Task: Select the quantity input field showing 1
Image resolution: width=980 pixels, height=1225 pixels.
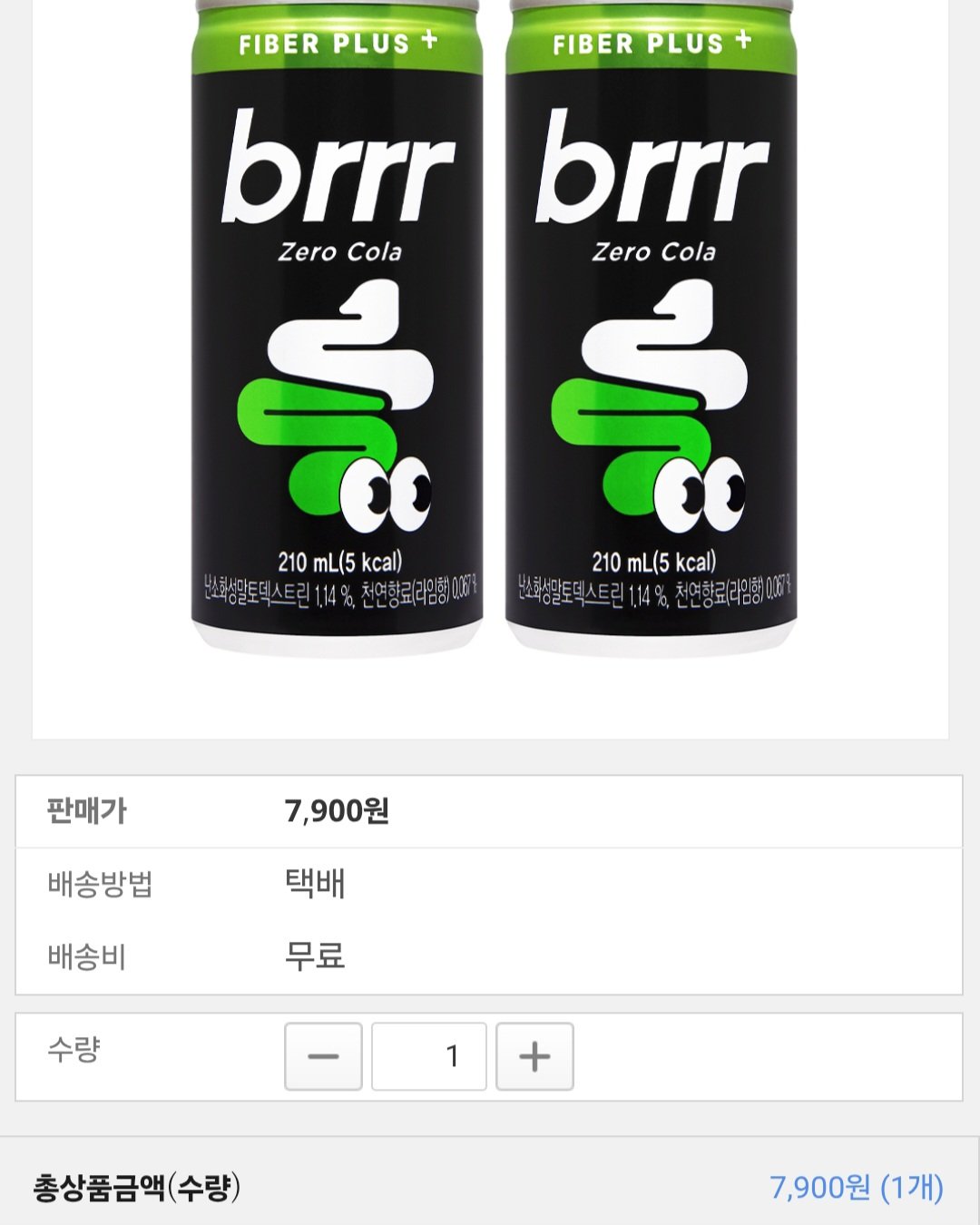Action: click(x=428, y=1055)
